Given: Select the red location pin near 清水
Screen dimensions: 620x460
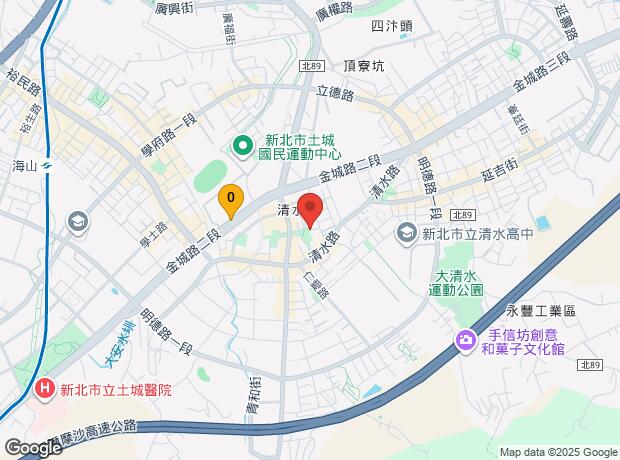Looking at the screenshot, I should (310, 210).
